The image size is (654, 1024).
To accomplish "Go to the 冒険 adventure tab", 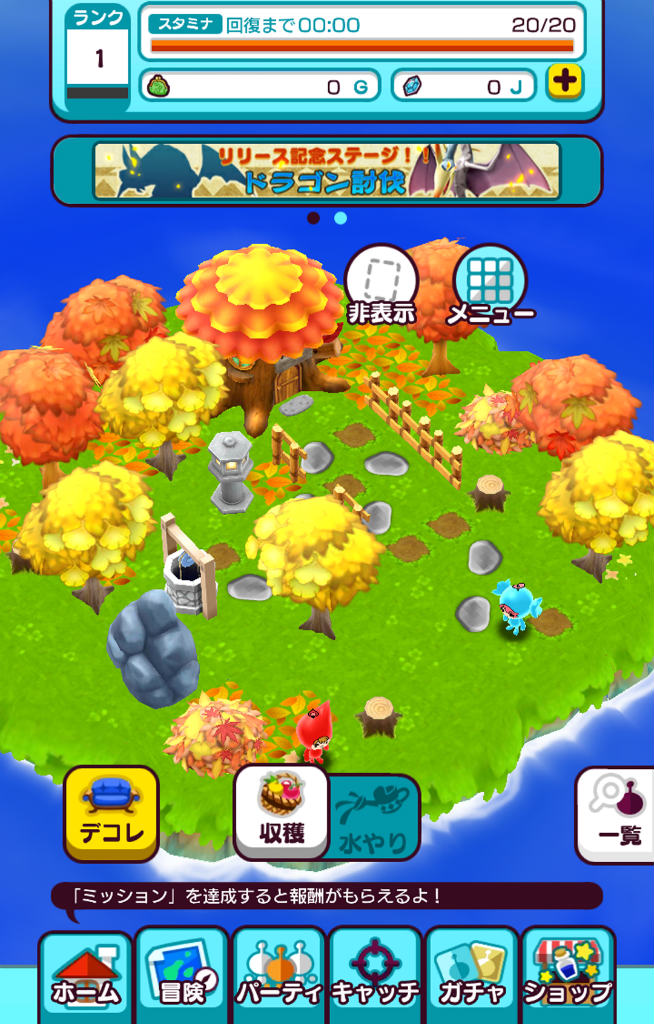I will coord(181,975).
